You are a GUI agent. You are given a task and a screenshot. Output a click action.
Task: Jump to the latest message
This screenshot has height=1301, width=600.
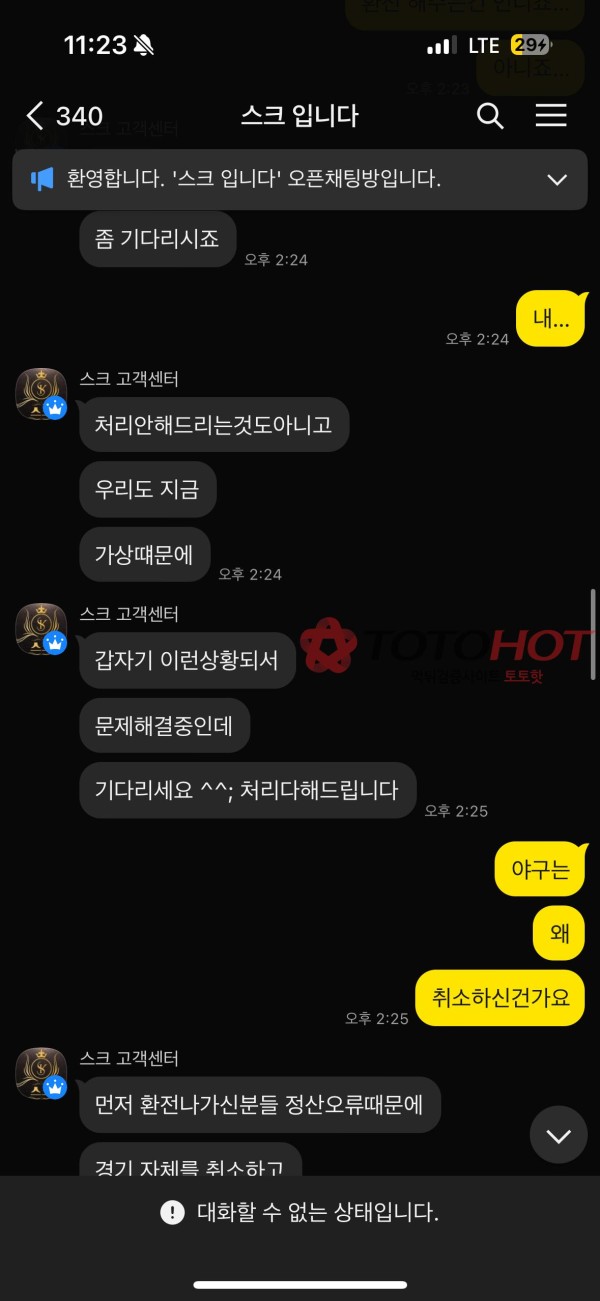click(558, 1135)
